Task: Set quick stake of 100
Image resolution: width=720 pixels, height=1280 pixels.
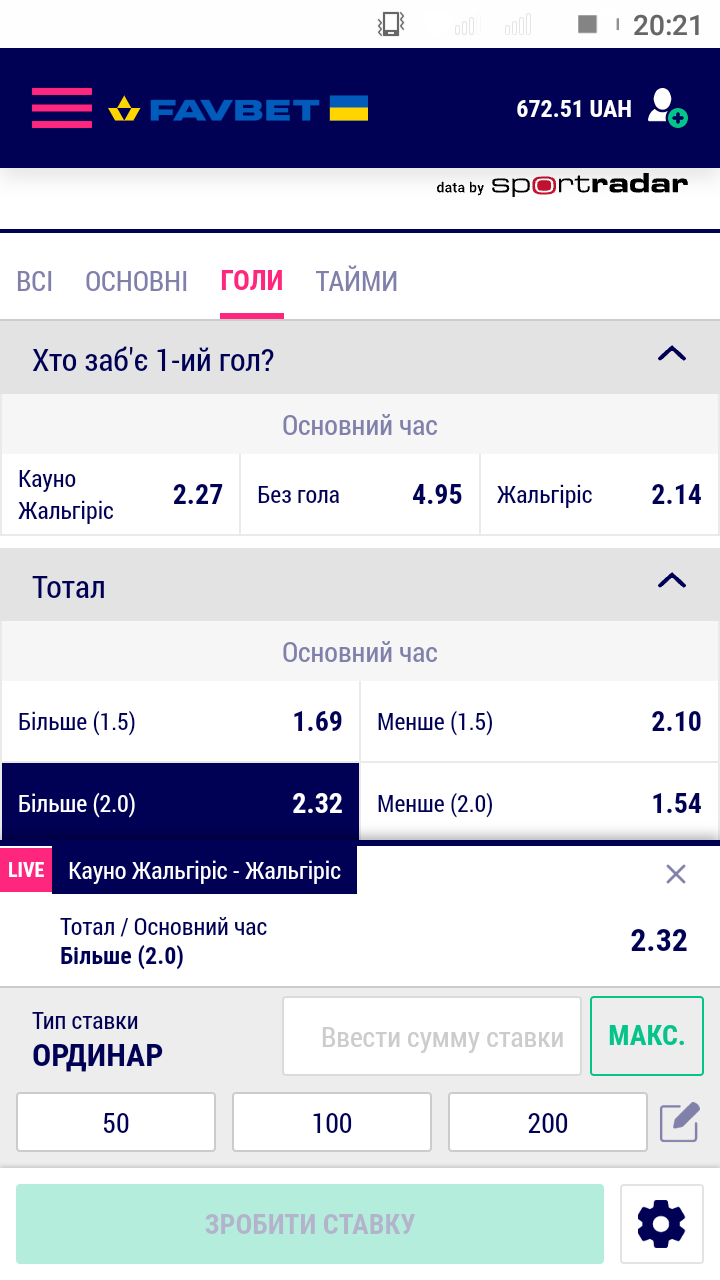Action: 332,1123
